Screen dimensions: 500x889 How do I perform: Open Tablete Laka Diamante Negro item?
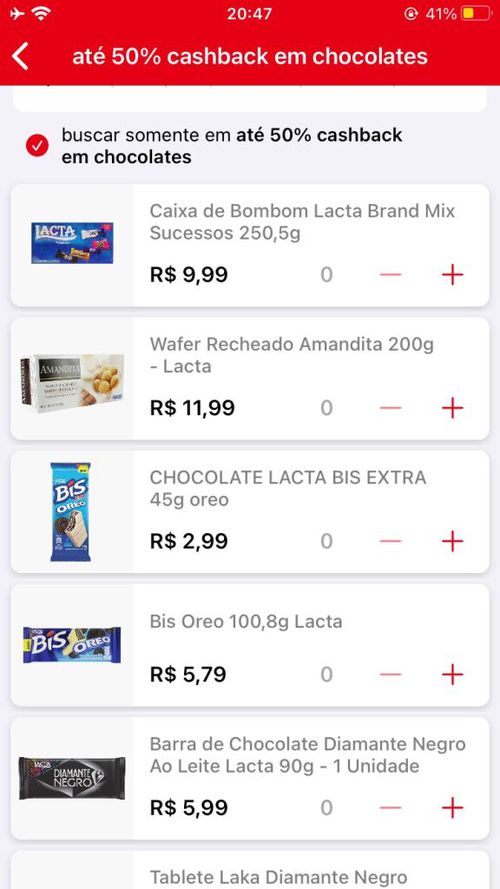click(250, 870)
